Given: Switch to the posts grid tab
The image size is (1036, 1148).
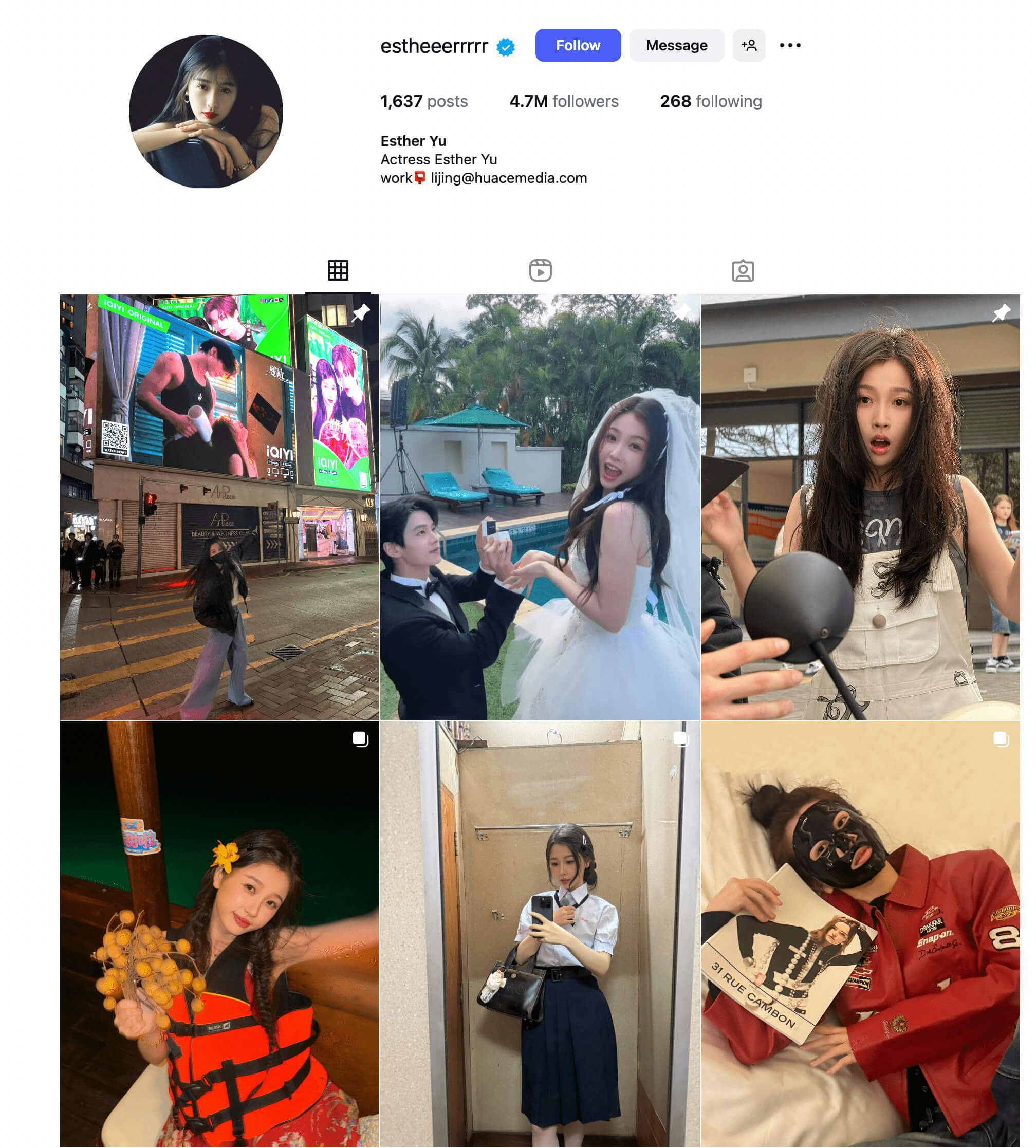Looking at the screenshot, I should (338, 270).
